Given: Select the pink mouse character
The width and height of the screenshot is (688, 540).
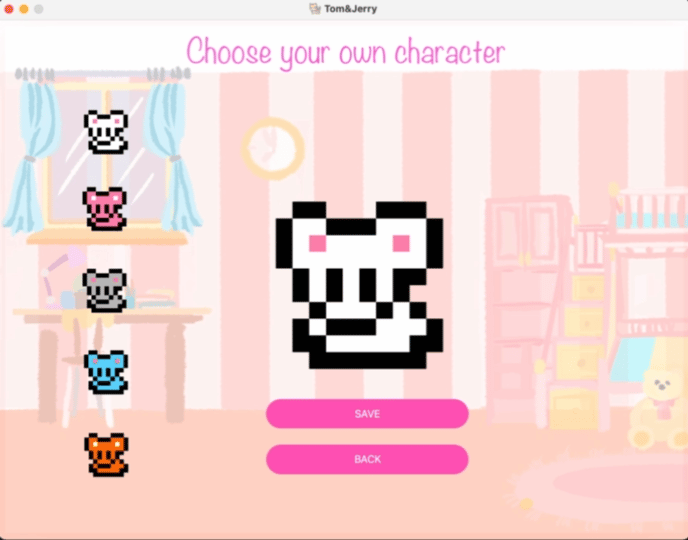Looking at the screenshot, I should click(105, 208).
